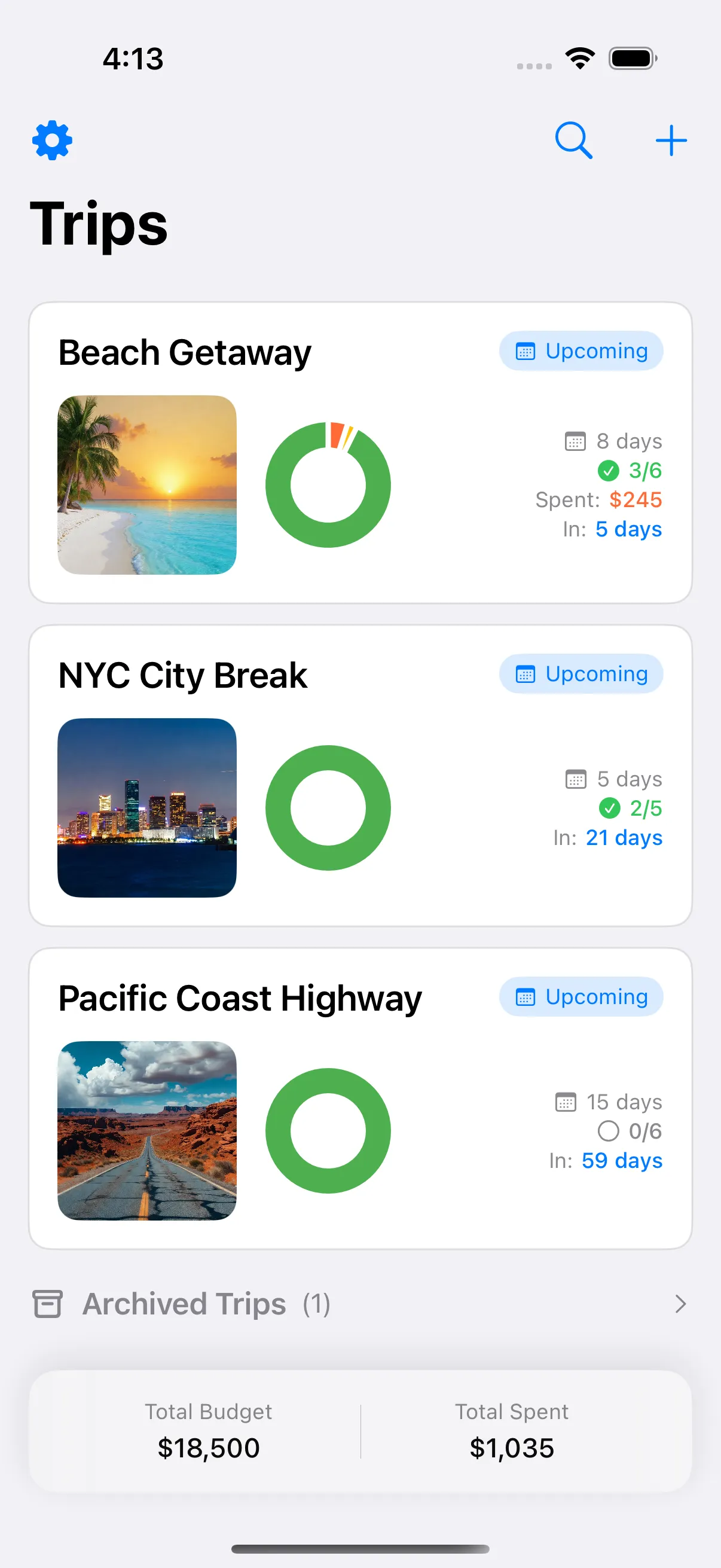
Task: Click the green checkmark icon showing 3/6 tasks
Action: coord(609,470)
